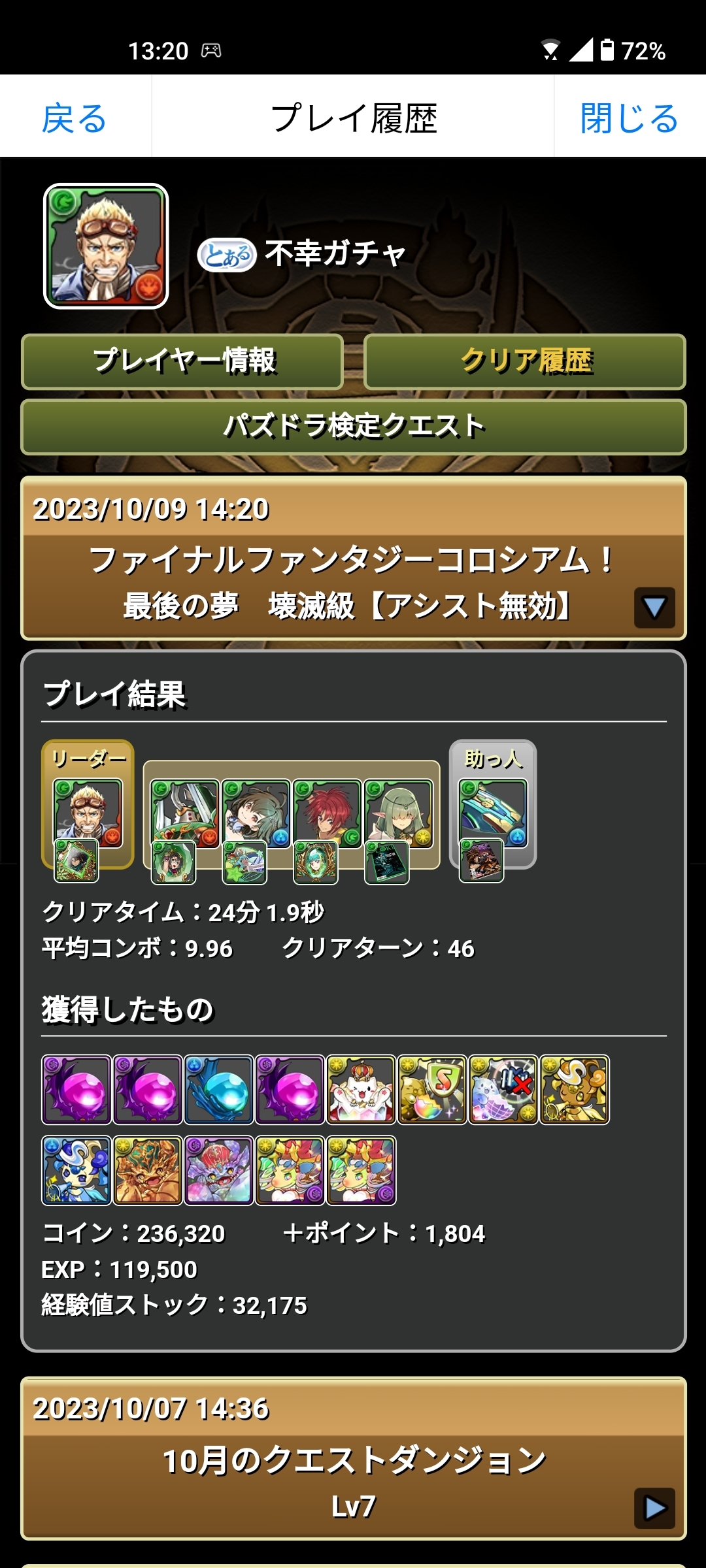Open the プレイヤー情報 tab

tap(183, 361)
